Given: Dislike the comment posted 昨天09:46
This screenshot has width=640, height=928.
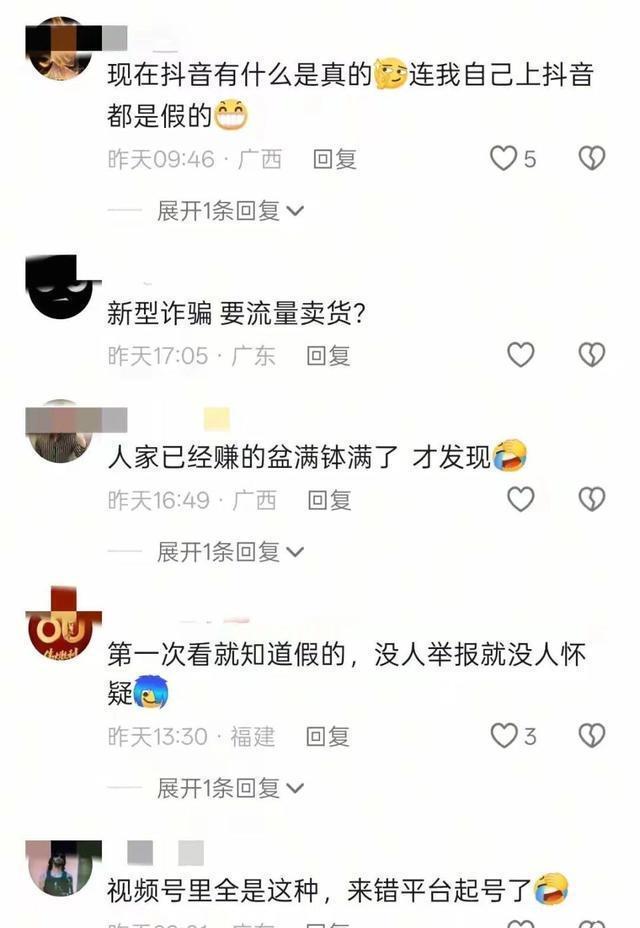Looking at the screenshot, I should pos(592,158).
